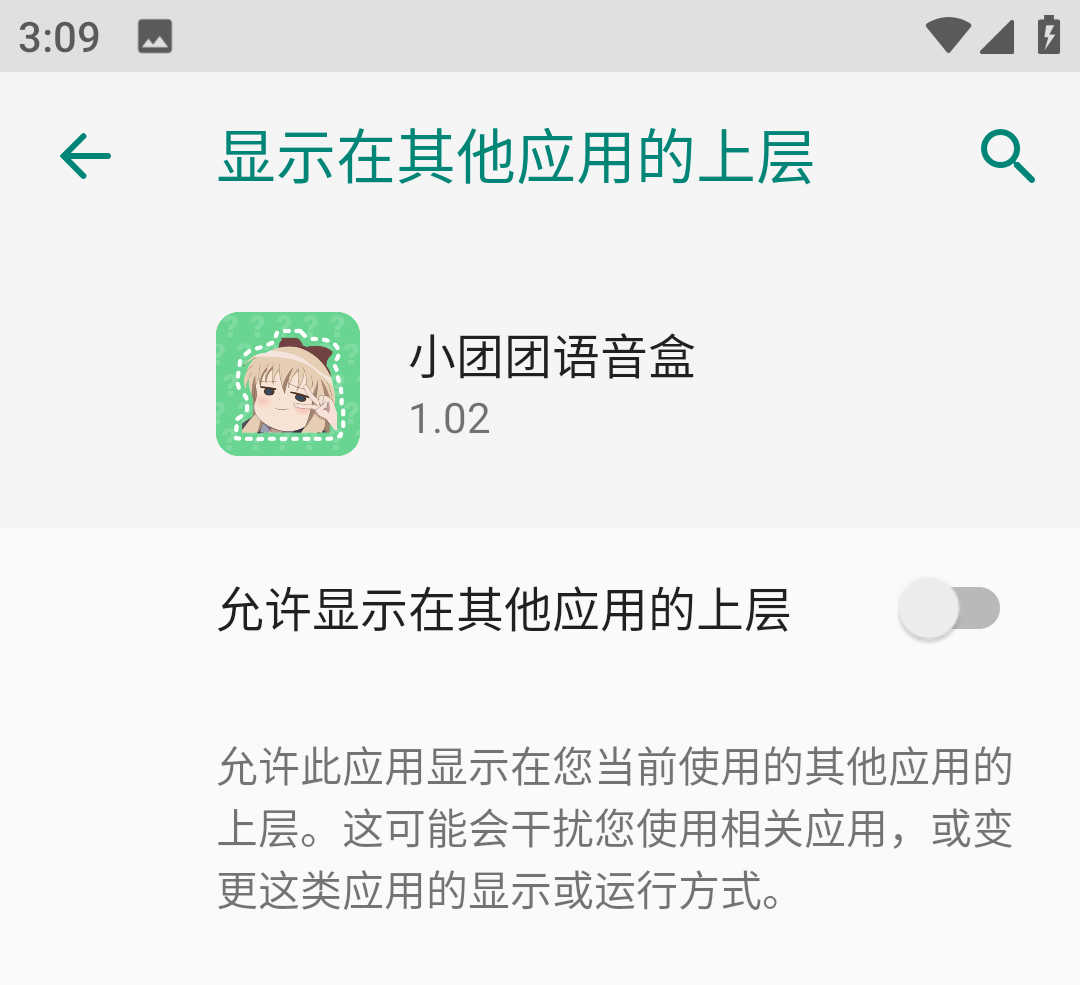Enable 允许显示在其他应用的上层 switch

pyautogui.click(x=948, y=608)
